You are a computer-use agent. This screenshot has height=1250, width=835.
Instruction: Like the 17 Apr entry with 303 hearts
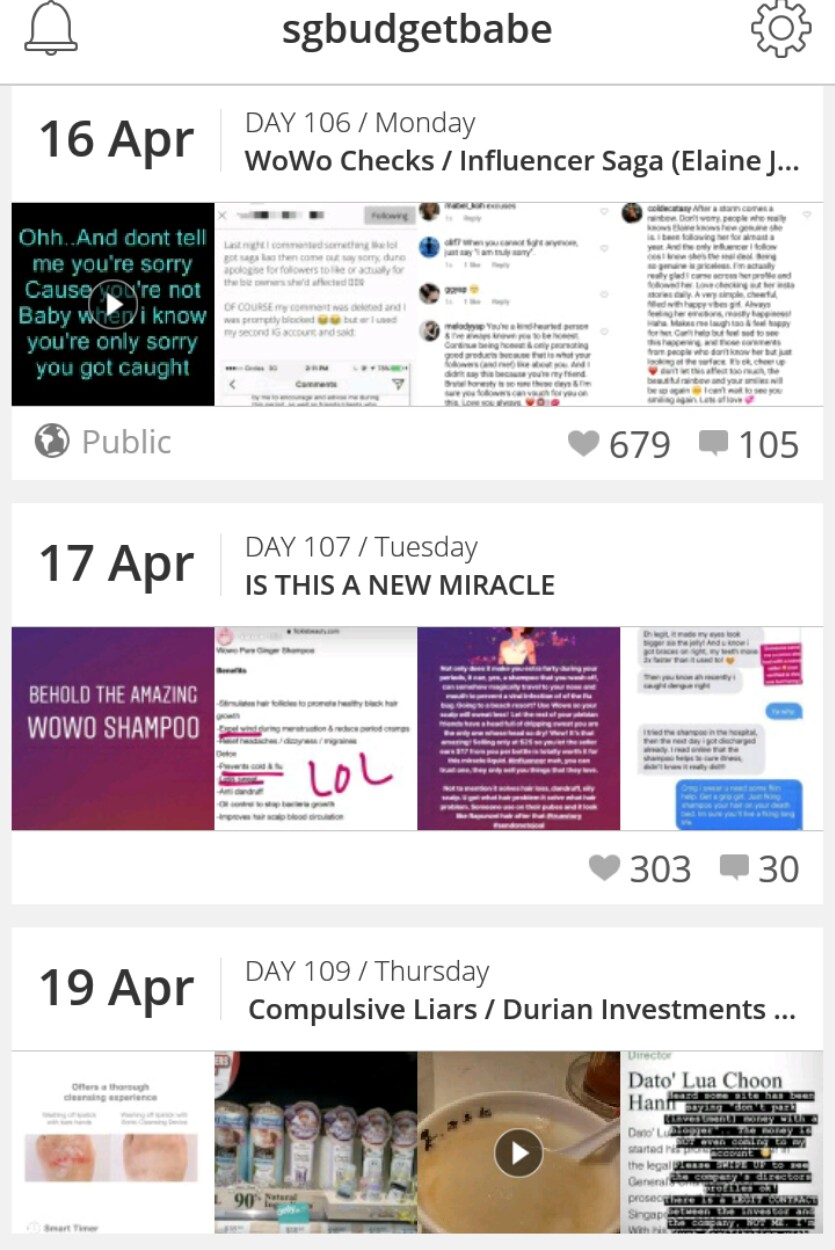(x=604, y=868)
